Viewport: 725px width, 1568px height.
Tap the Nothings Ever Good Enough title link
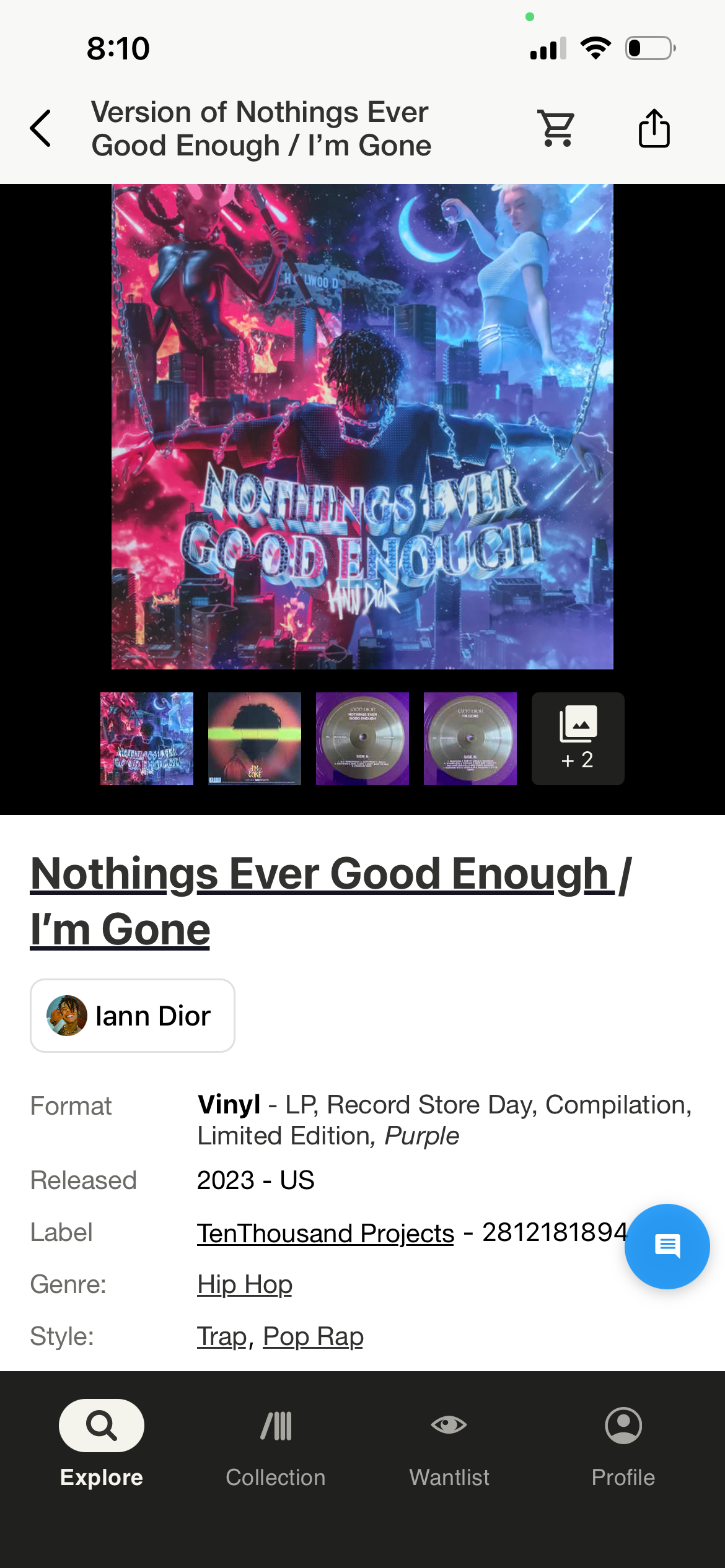pyautogui.click(x=320, y=873)
